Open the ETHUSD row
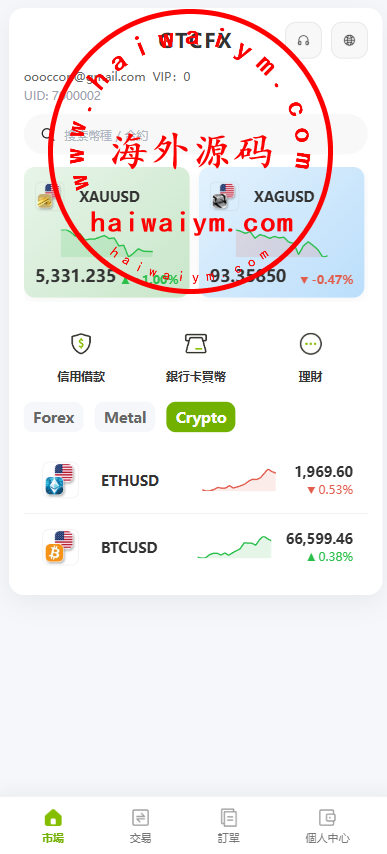 point(195,480)
